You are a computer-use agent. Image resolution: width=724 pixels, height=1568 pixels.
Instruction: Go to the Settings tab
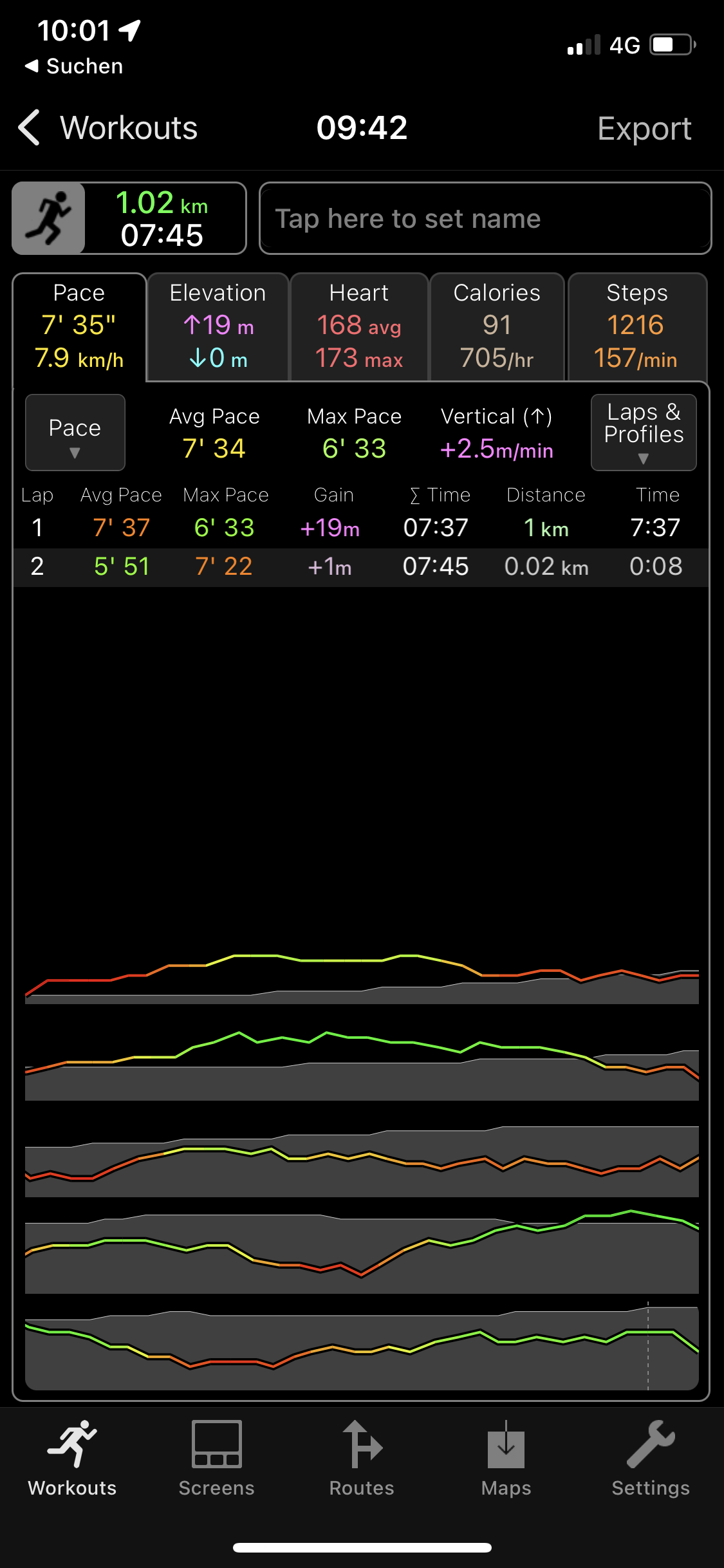(x=651, y=1459)
